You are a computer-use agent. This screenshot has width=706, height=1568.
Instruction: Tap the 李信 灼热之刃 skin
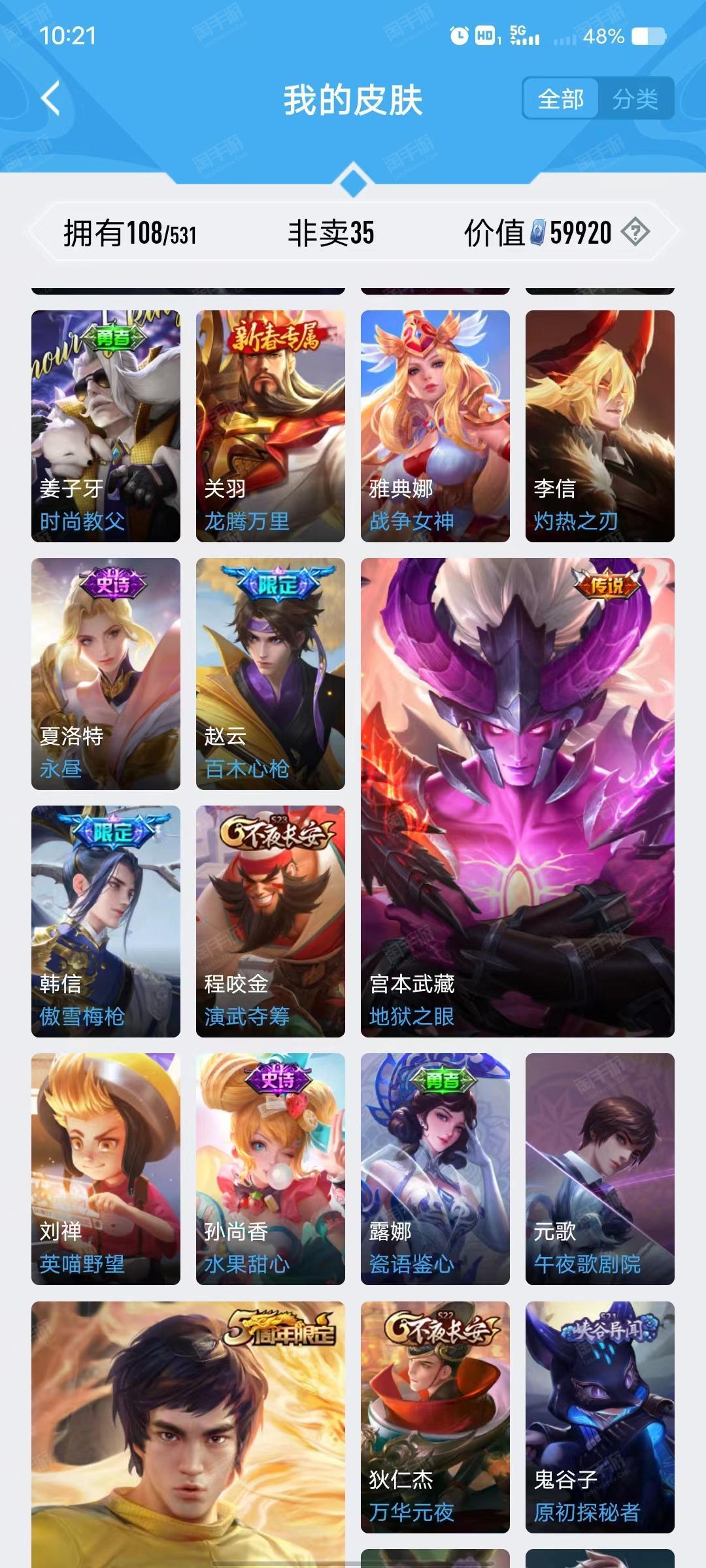600,426
